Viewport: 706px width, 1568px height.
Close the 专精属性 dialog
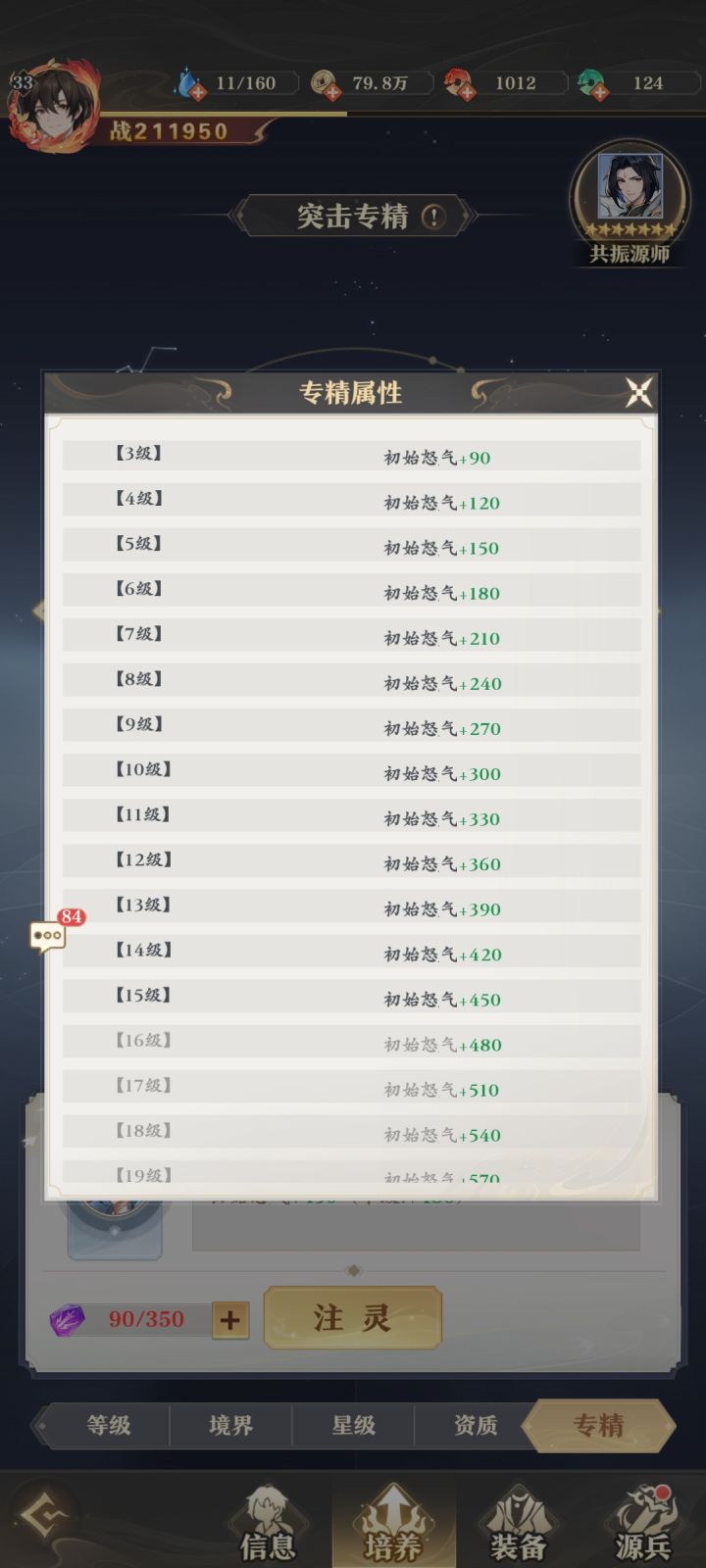tap(639, 391)
